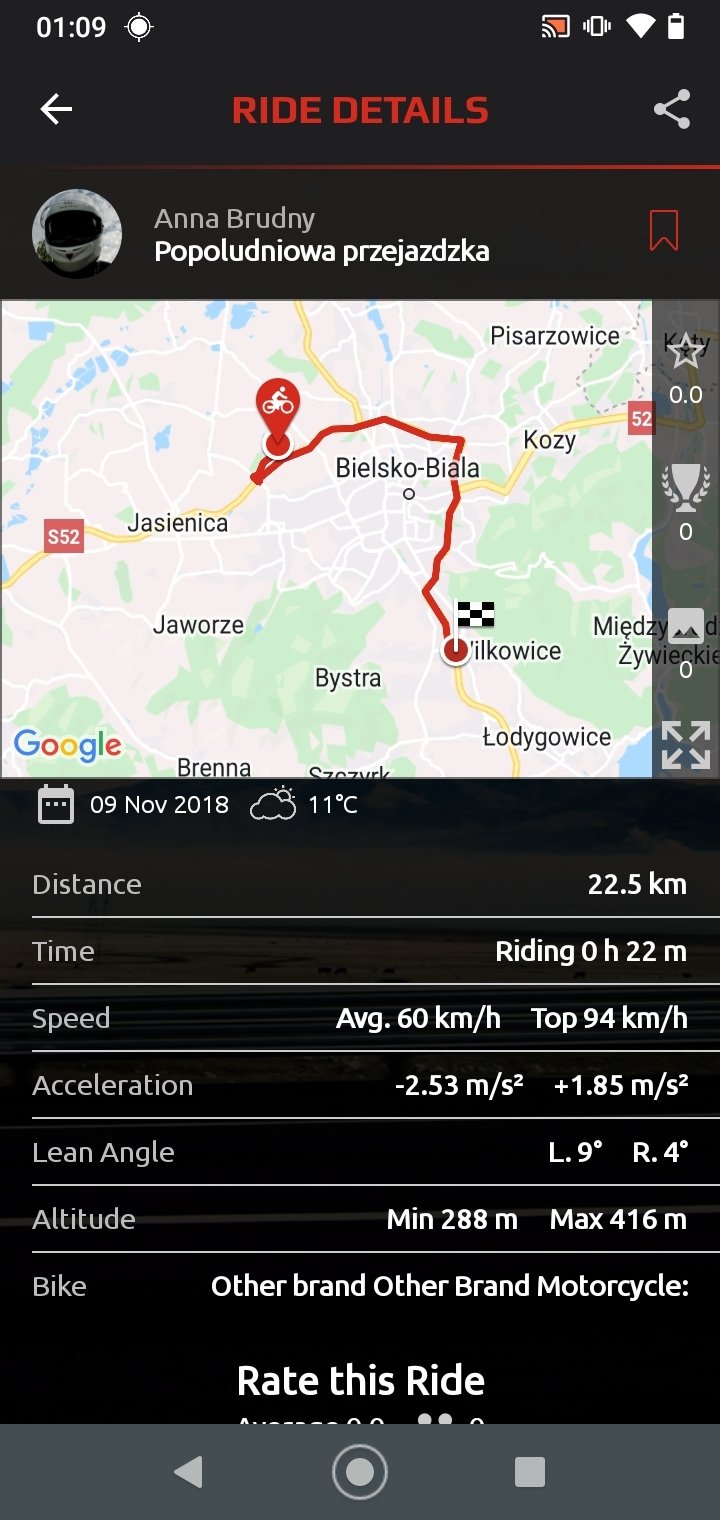Expand the map to fullscreen
Screen dimensions: 720x1520
[686, 745]
